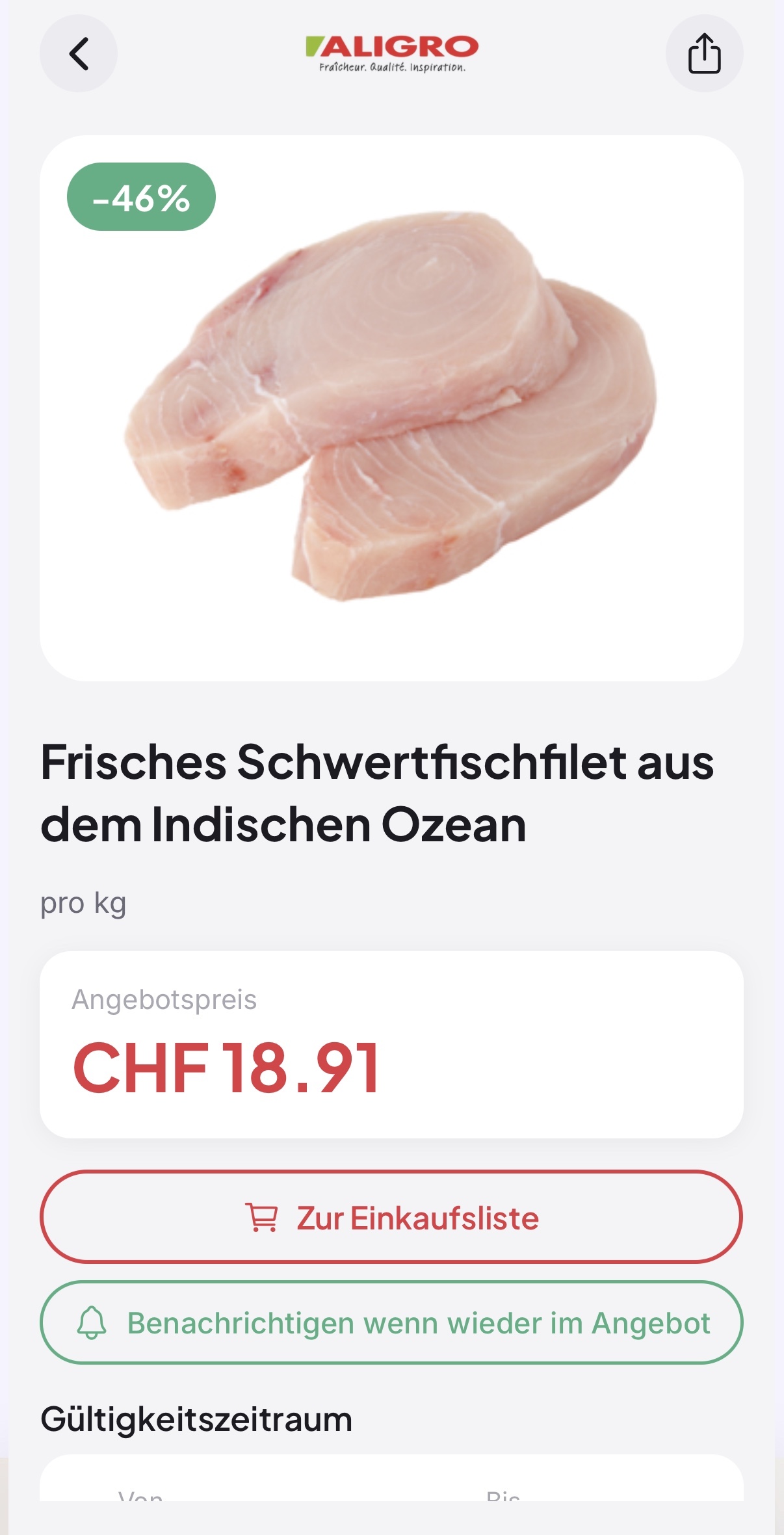Add the item via Zur Einkaufsliste
Image resolution: width=784 pixels, height=1535 pixels.
(x=391, y=1217)
